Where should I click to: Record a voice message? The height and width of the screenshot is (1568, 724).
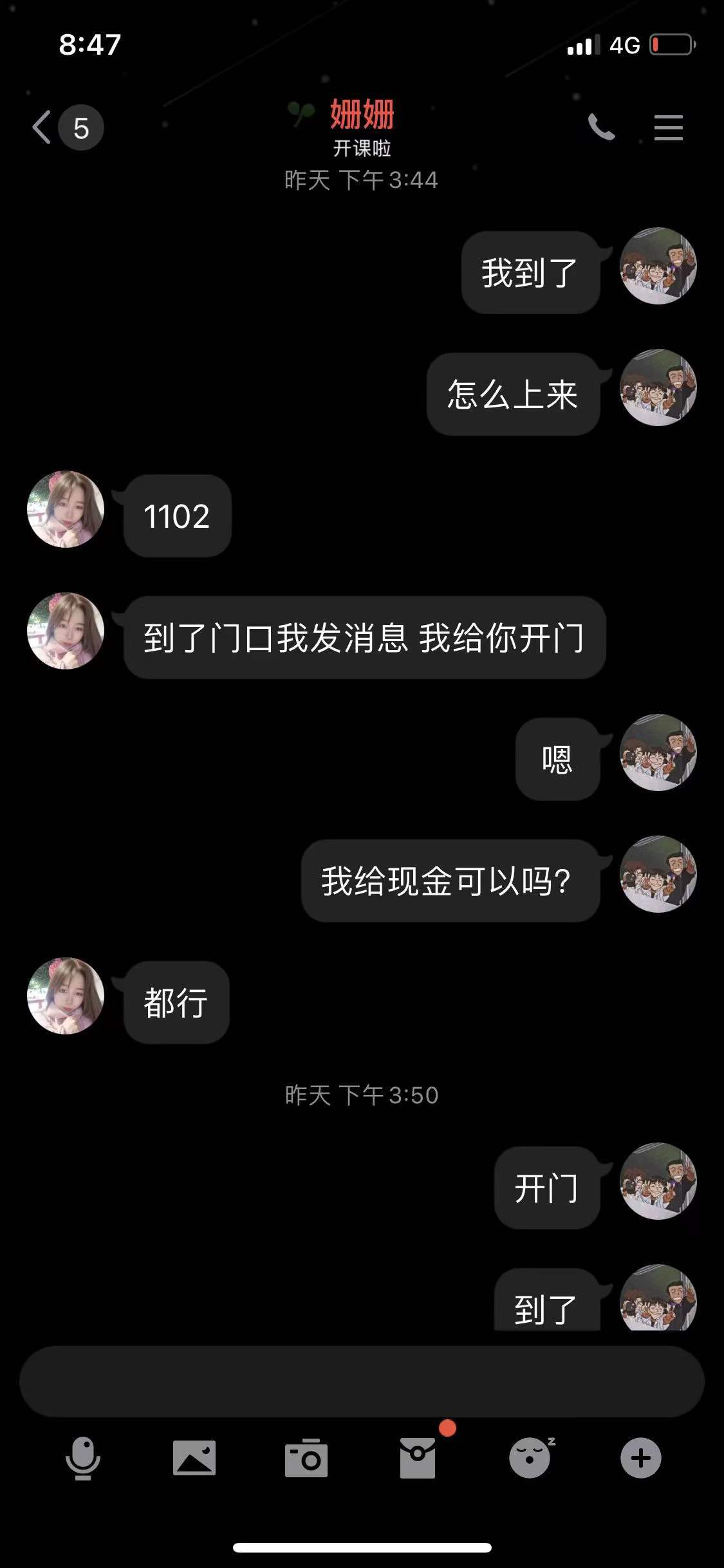[x=82, y=1459]
